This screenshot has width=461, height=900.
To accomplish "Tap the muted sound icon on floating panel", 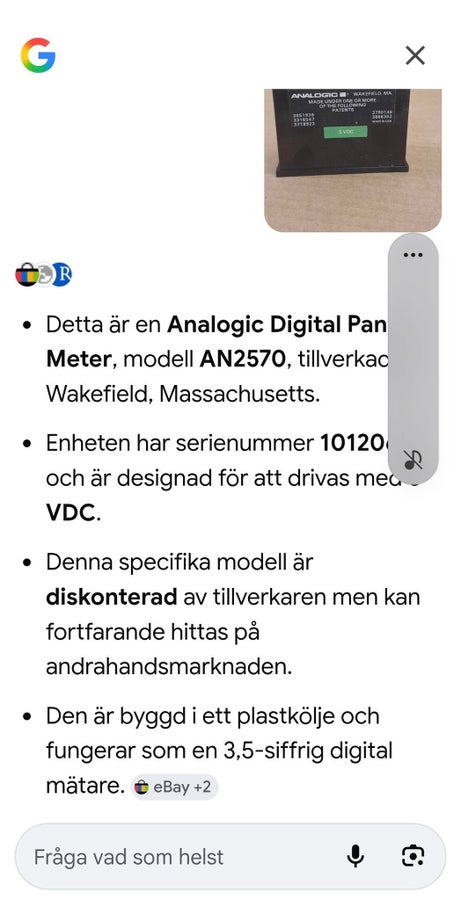I will (x=413, y=460).
